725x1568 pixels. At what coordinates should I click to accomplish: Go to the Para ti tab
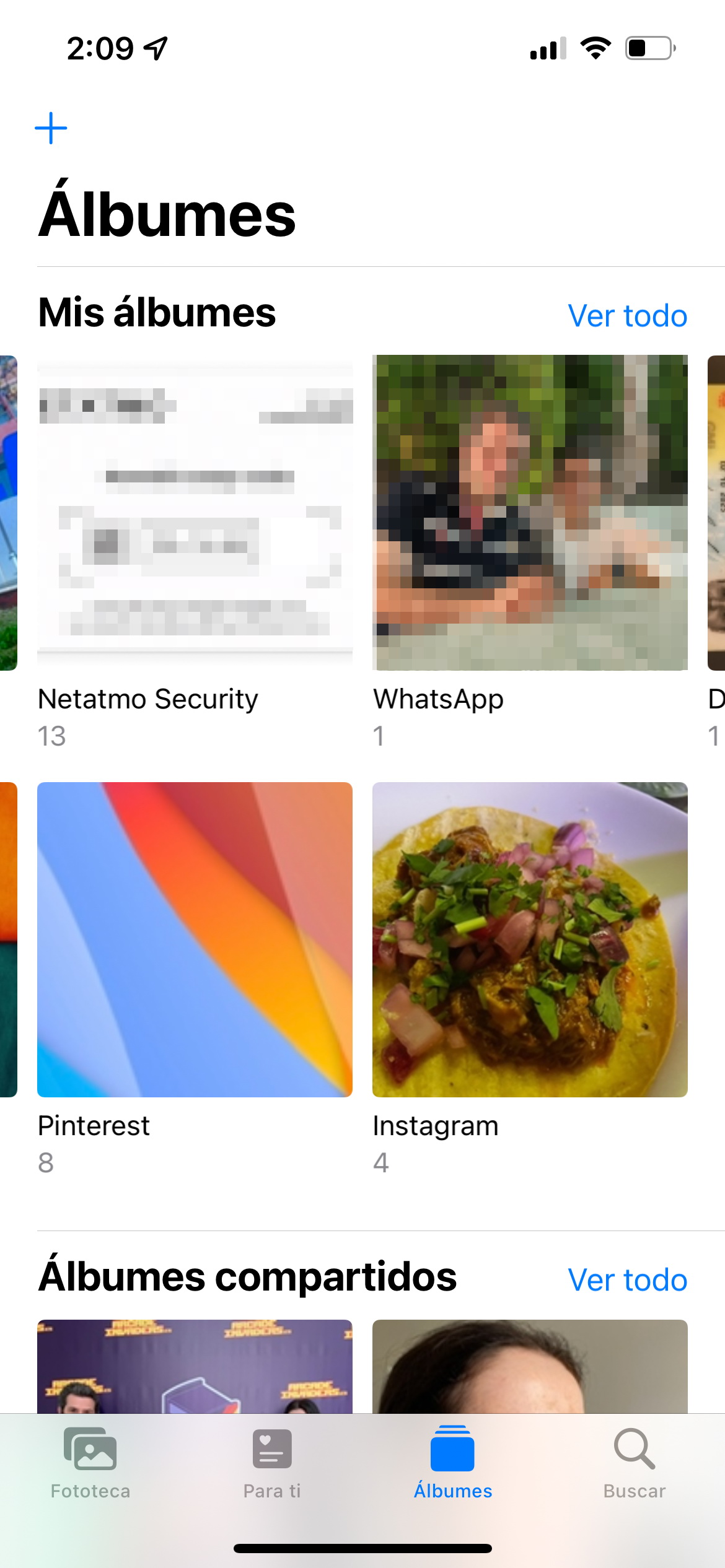tap(272, 1464)
